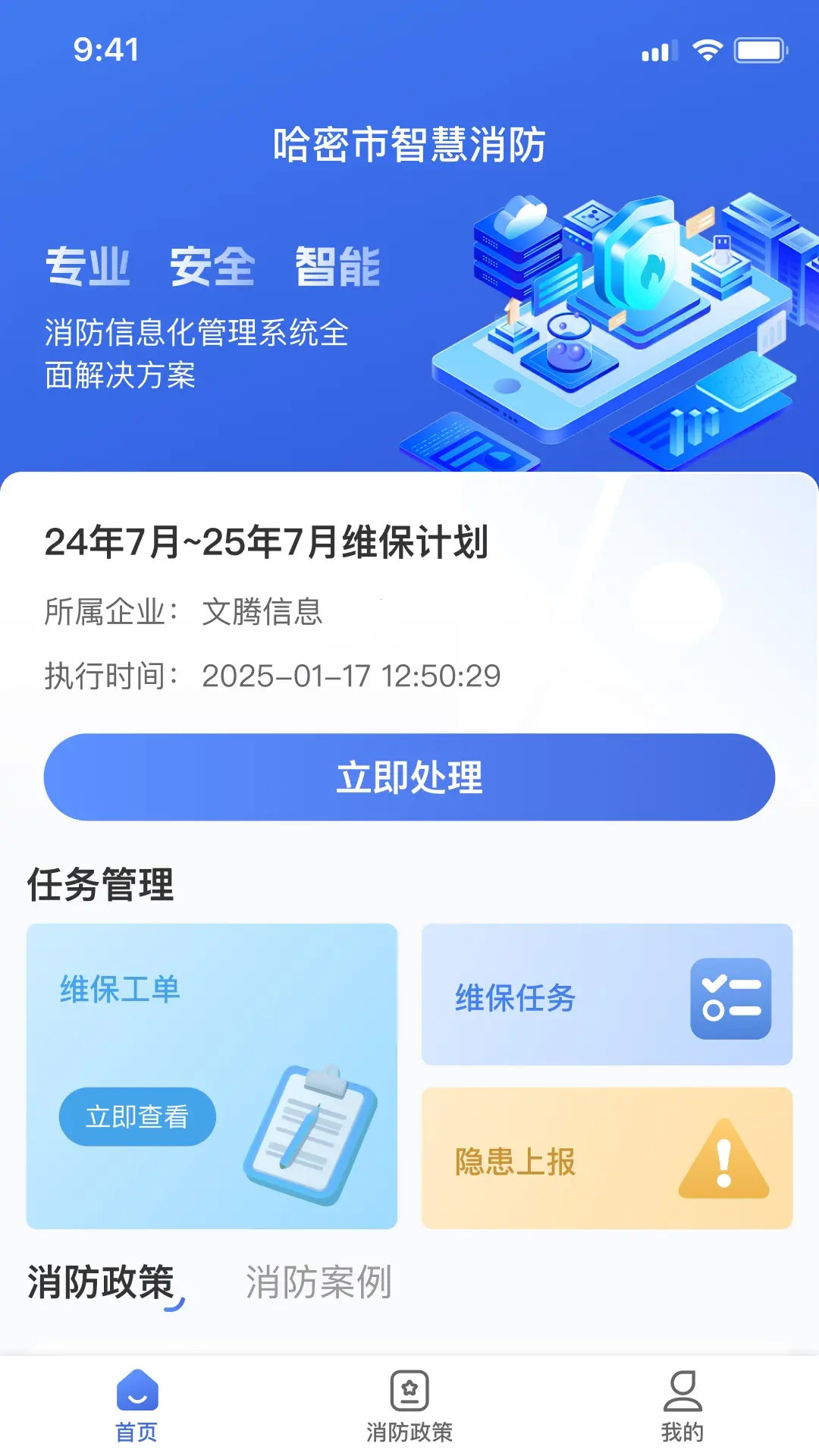819x1456 pixels.
Task: Tap the 24年7月~25年7月维保计划 plan title
Action: point(267,541)
